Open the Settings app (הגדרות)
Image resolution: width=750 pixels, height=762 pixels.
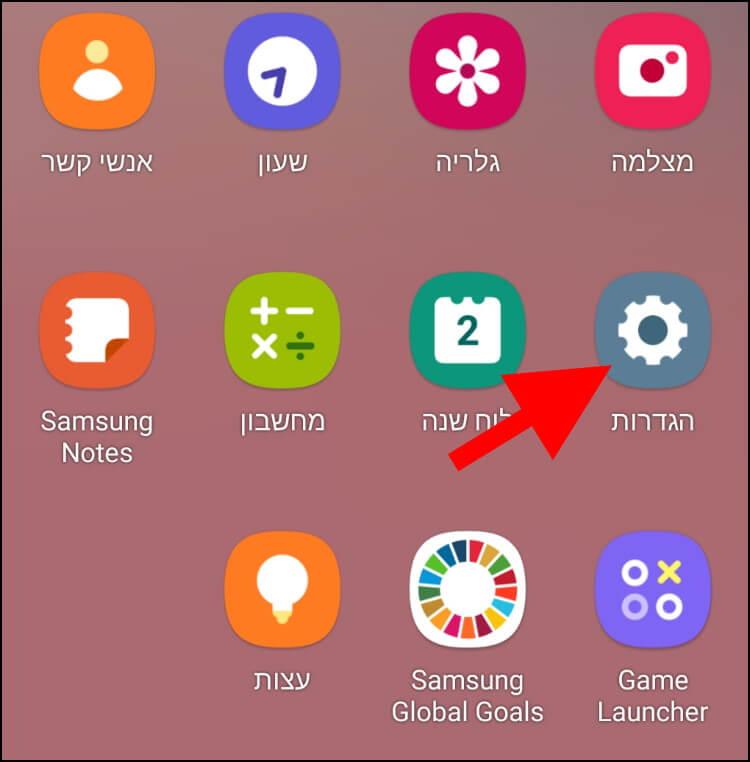(653, 330)
